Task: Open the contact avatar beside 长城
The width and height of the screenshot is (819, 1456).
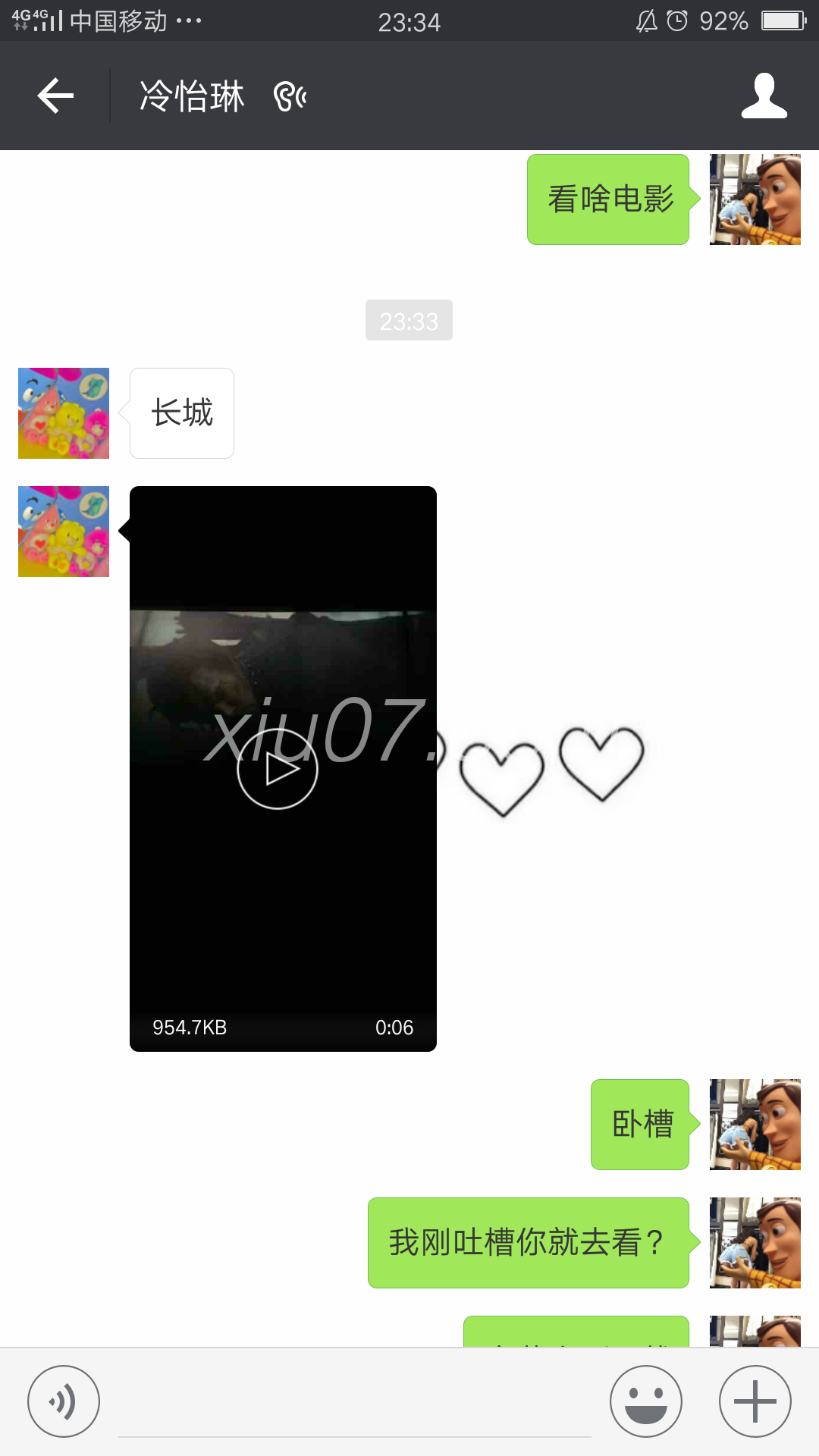Action: point(64,413)
